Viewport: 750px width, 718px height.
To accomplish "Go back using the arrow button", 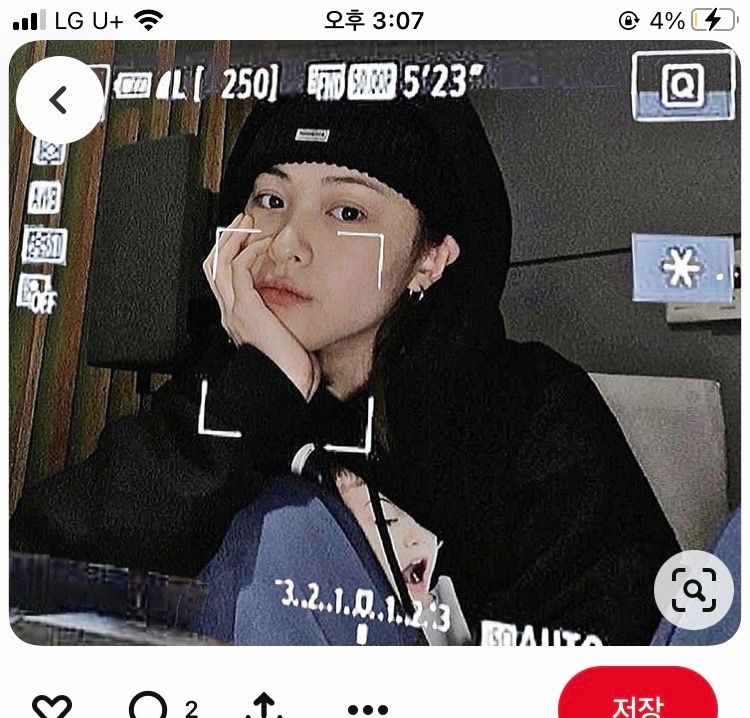I will [59, 100].
